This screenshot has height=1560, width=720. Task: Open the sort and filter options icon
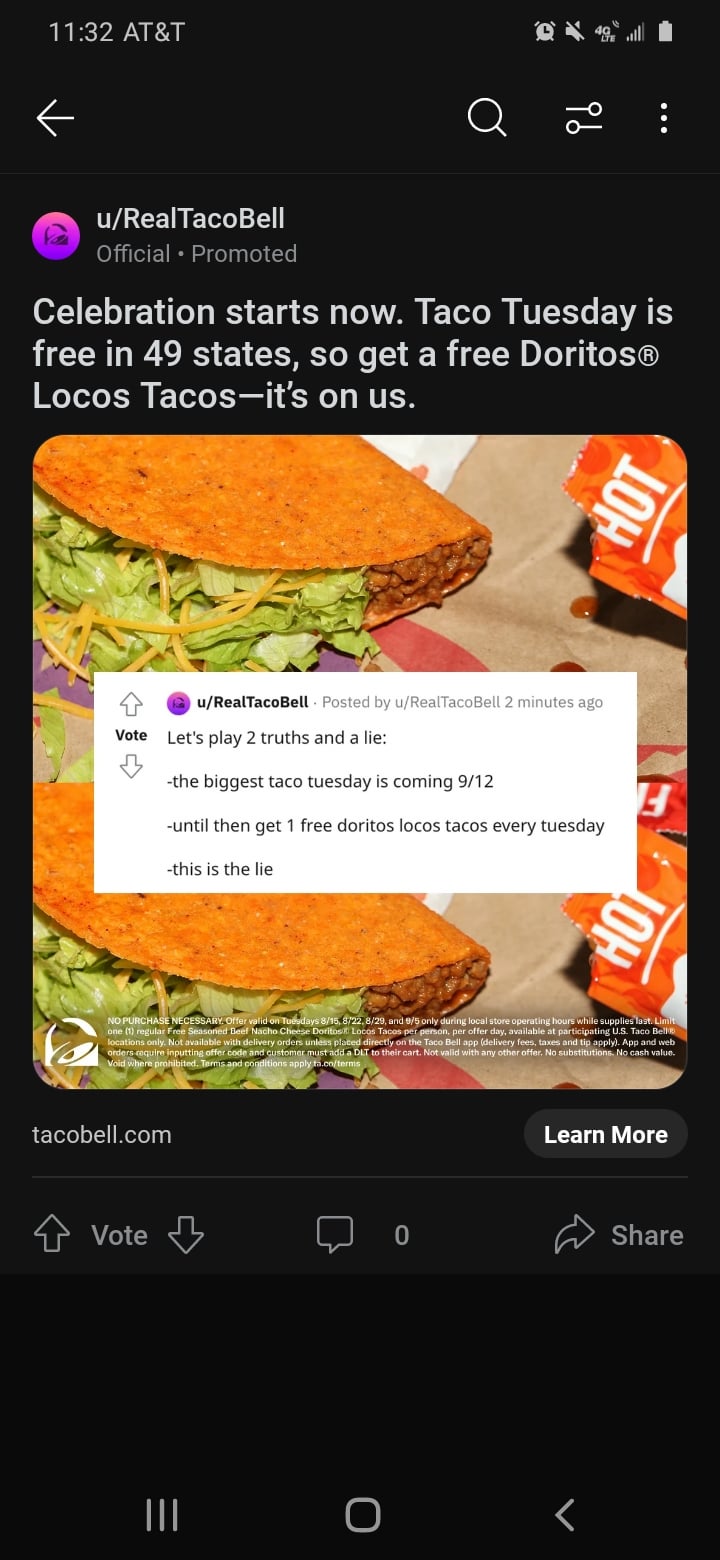(x=584, y=118)
